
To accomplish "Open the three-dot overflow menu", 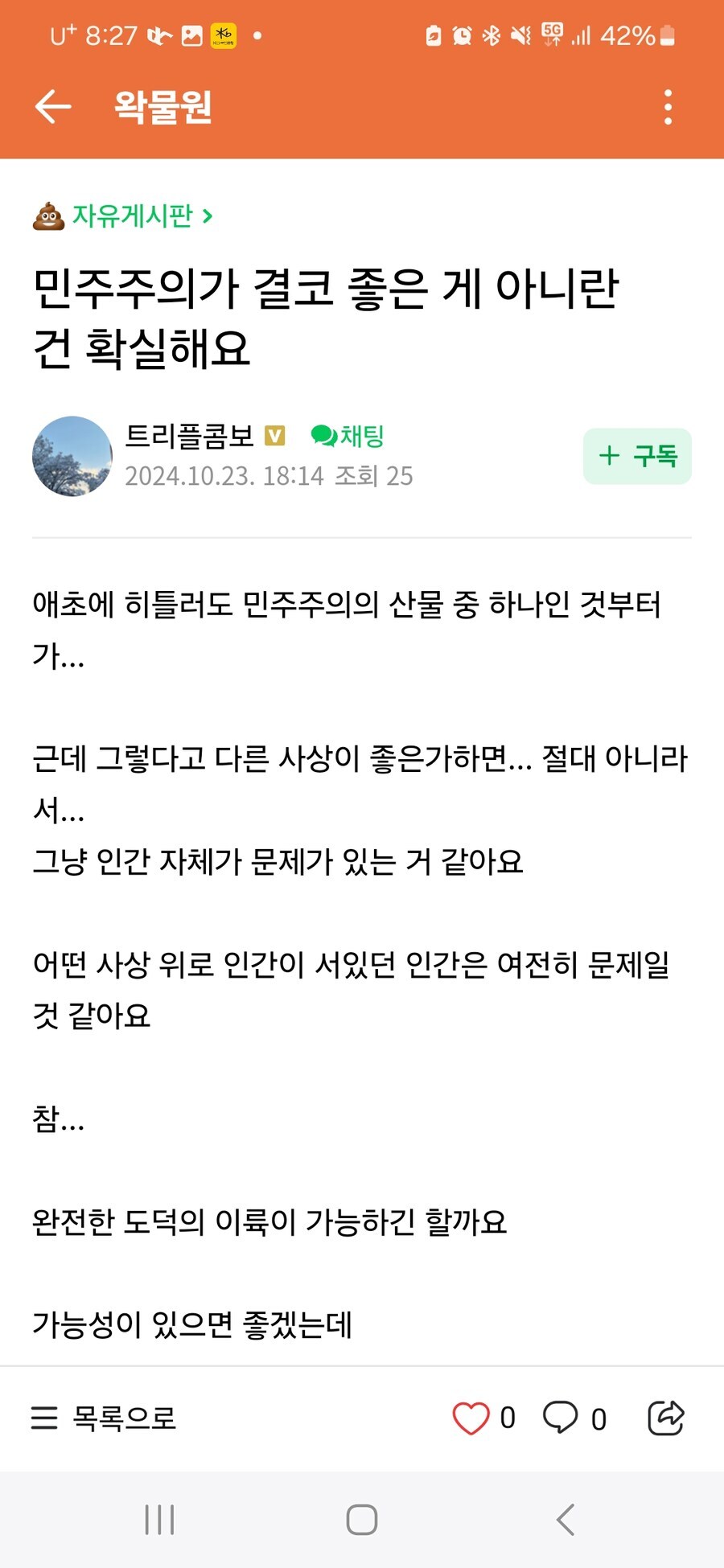I will [667, 107].
